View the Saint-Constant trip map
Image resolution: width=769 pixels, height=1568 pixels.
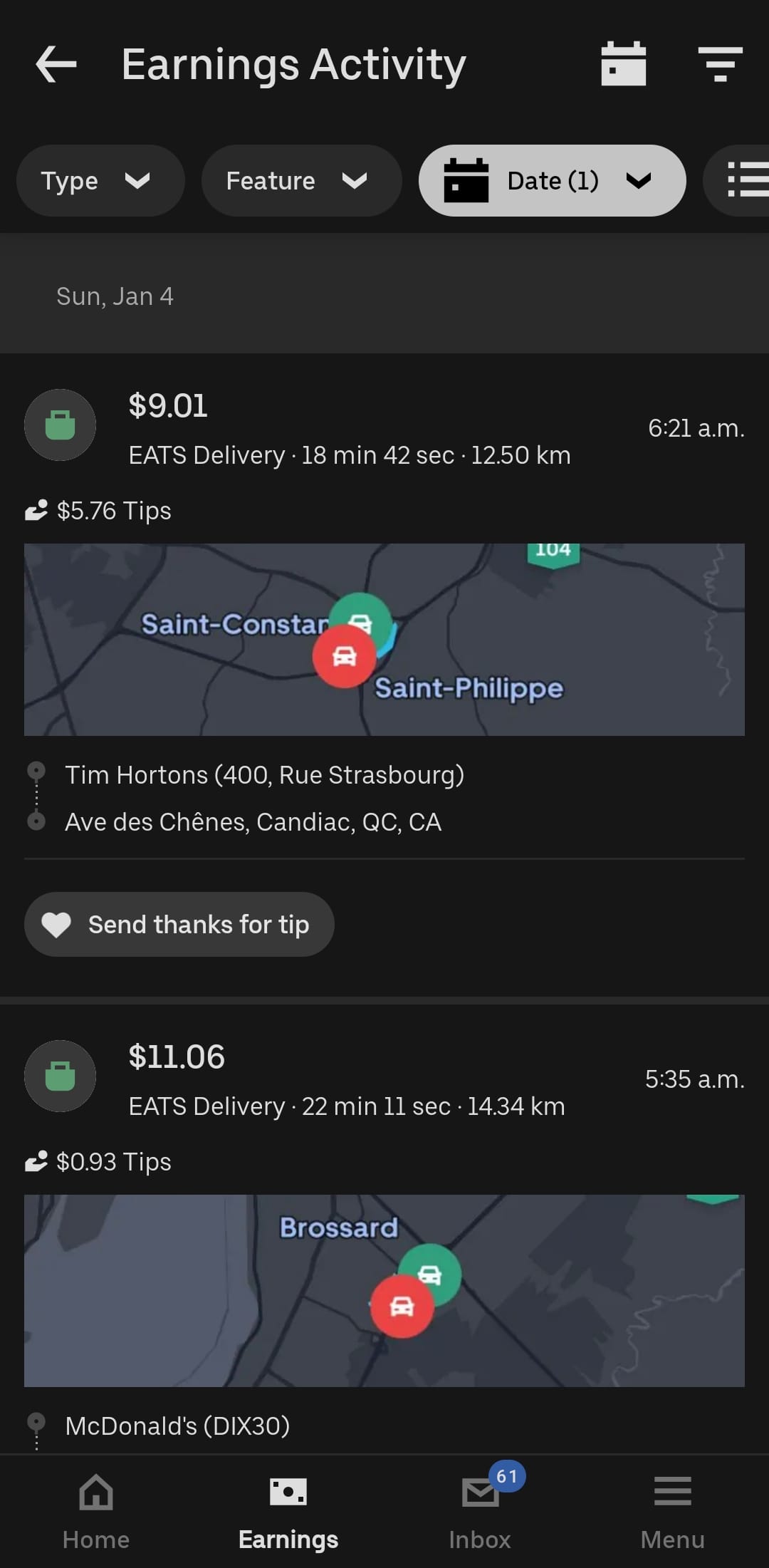pyautogui.click(x=384, y=639)
